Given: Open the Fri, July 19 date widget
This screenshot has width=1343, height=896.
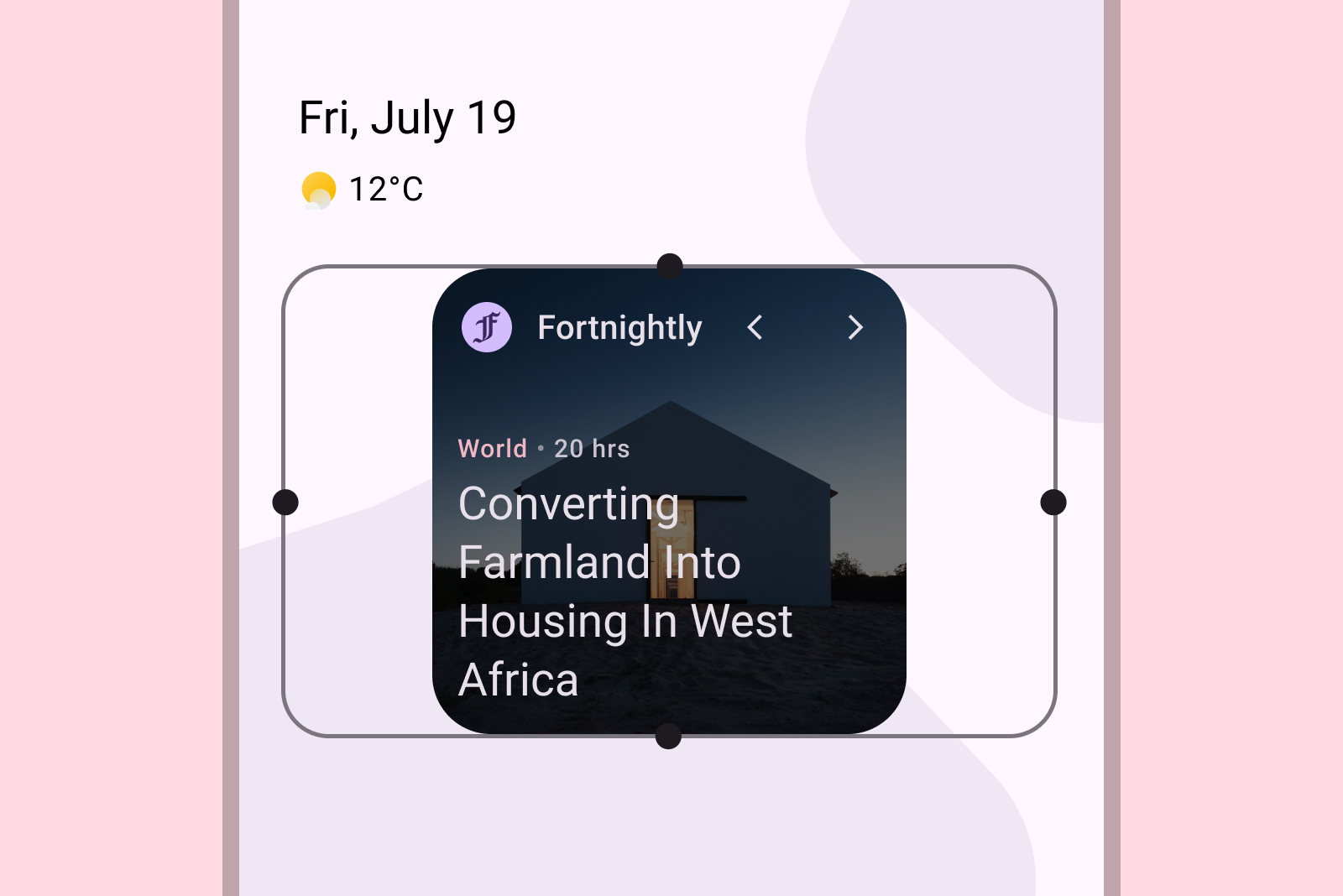Looking at the screenshot, I should pos(407,117).
